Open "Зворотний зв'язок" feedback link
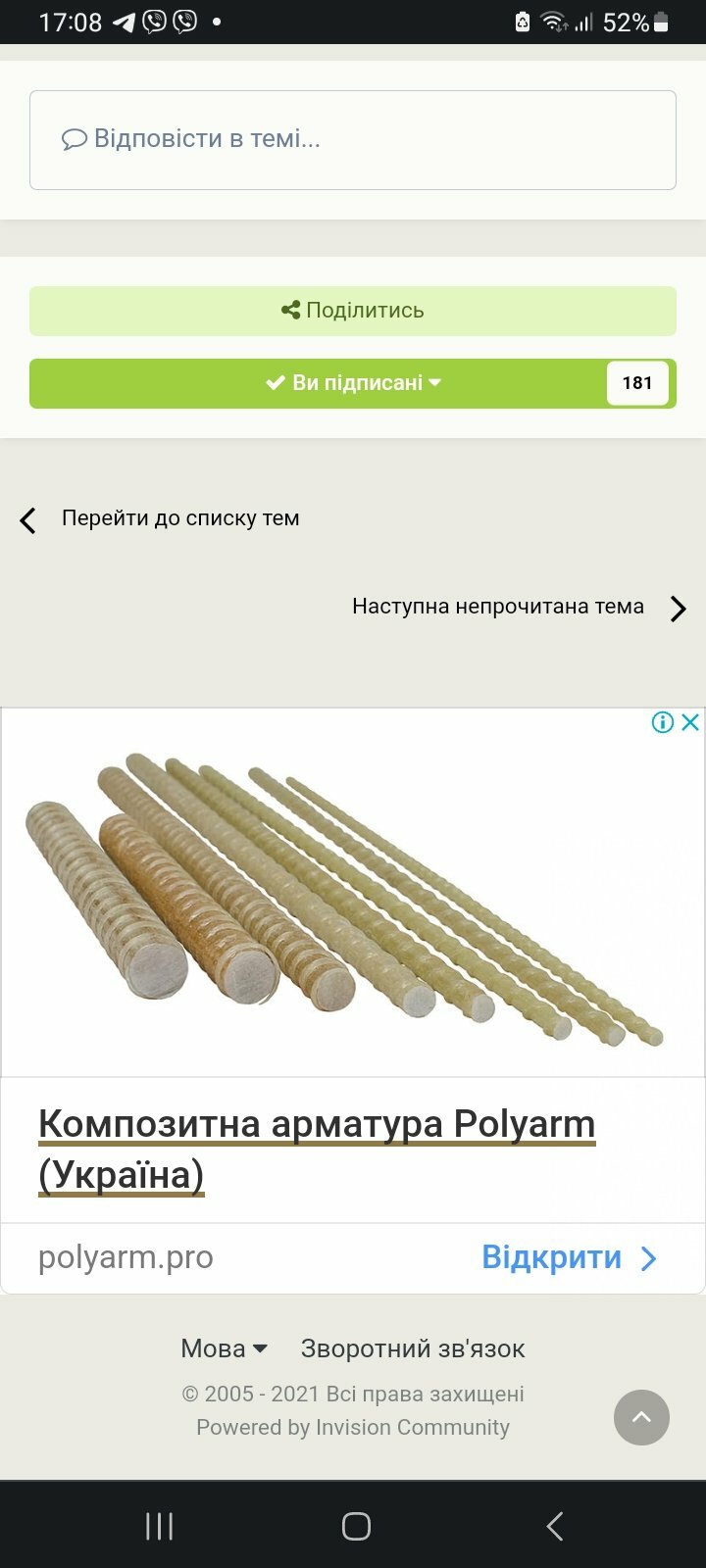The height and width of the screenshot is (1568, 706). click(413, 1348)
